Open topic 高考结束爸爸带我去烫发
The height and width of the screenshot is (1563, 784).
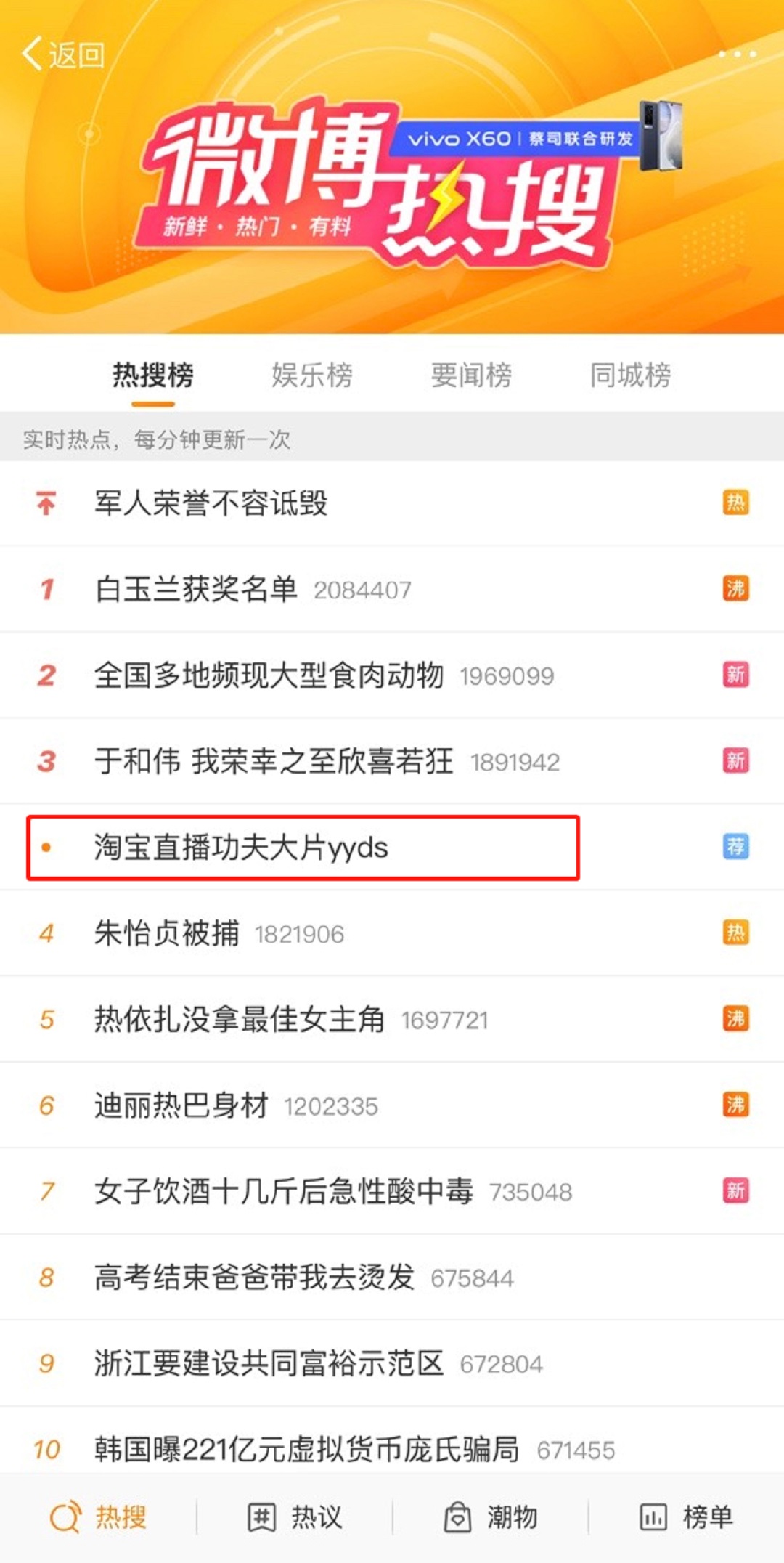pyautogui.click(x=254, y=1278)
